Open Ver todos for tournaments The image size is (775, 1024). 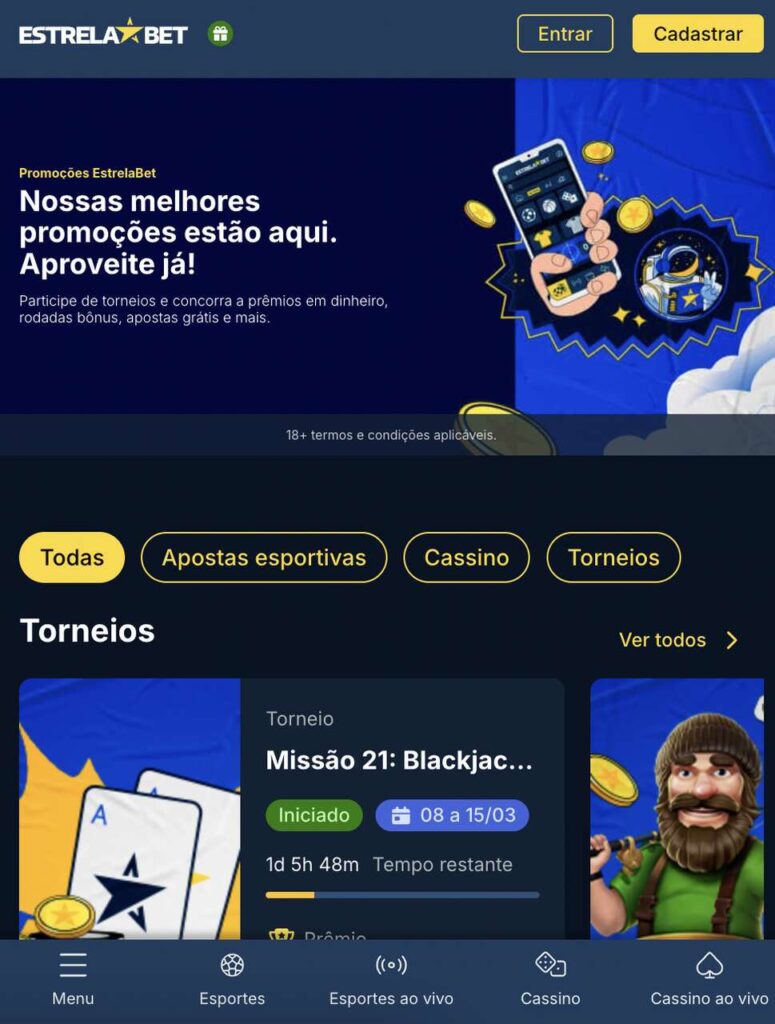click(678, 640)
